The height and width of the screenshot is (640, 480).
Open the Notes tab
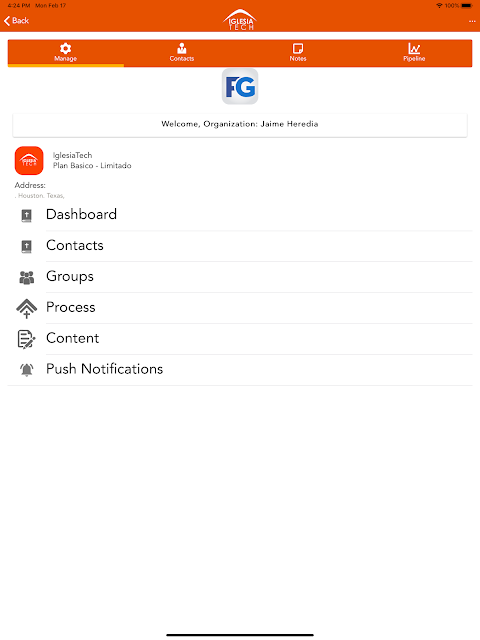tap(298, 53)
